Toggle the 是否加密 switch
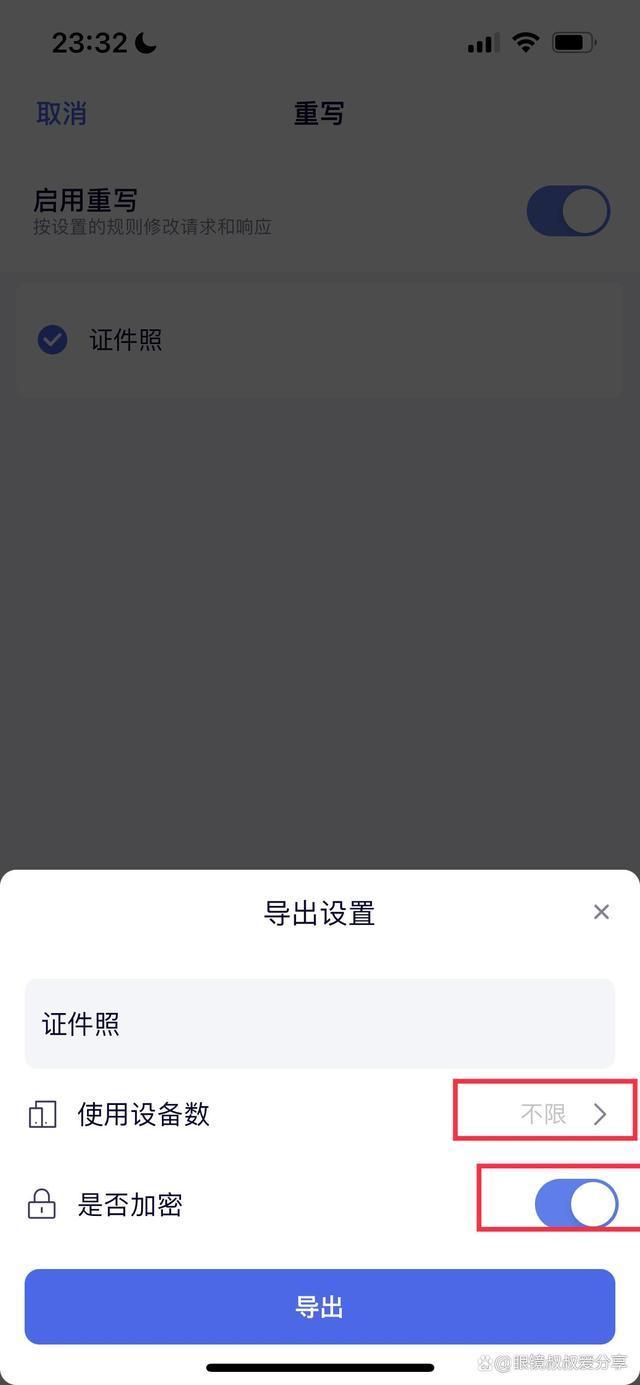 pos(575,1203)
